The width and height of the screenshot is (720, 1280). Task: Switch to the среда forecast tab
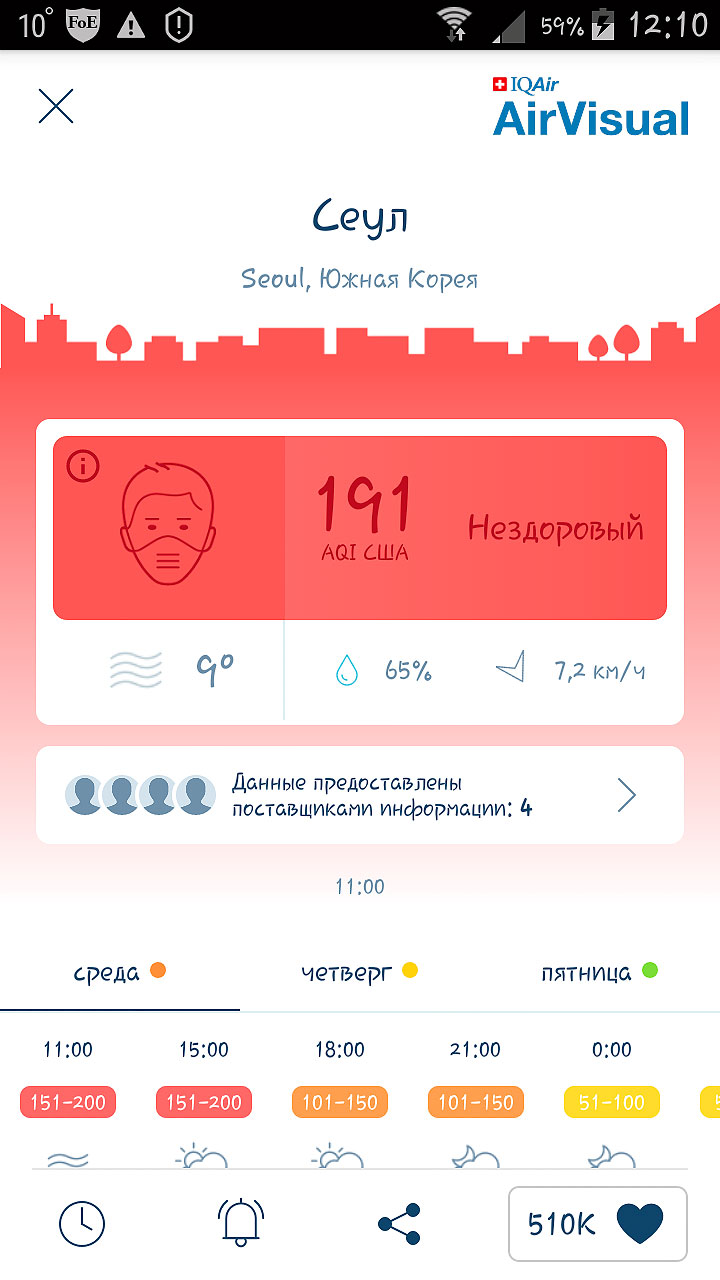tap(119, 973)
